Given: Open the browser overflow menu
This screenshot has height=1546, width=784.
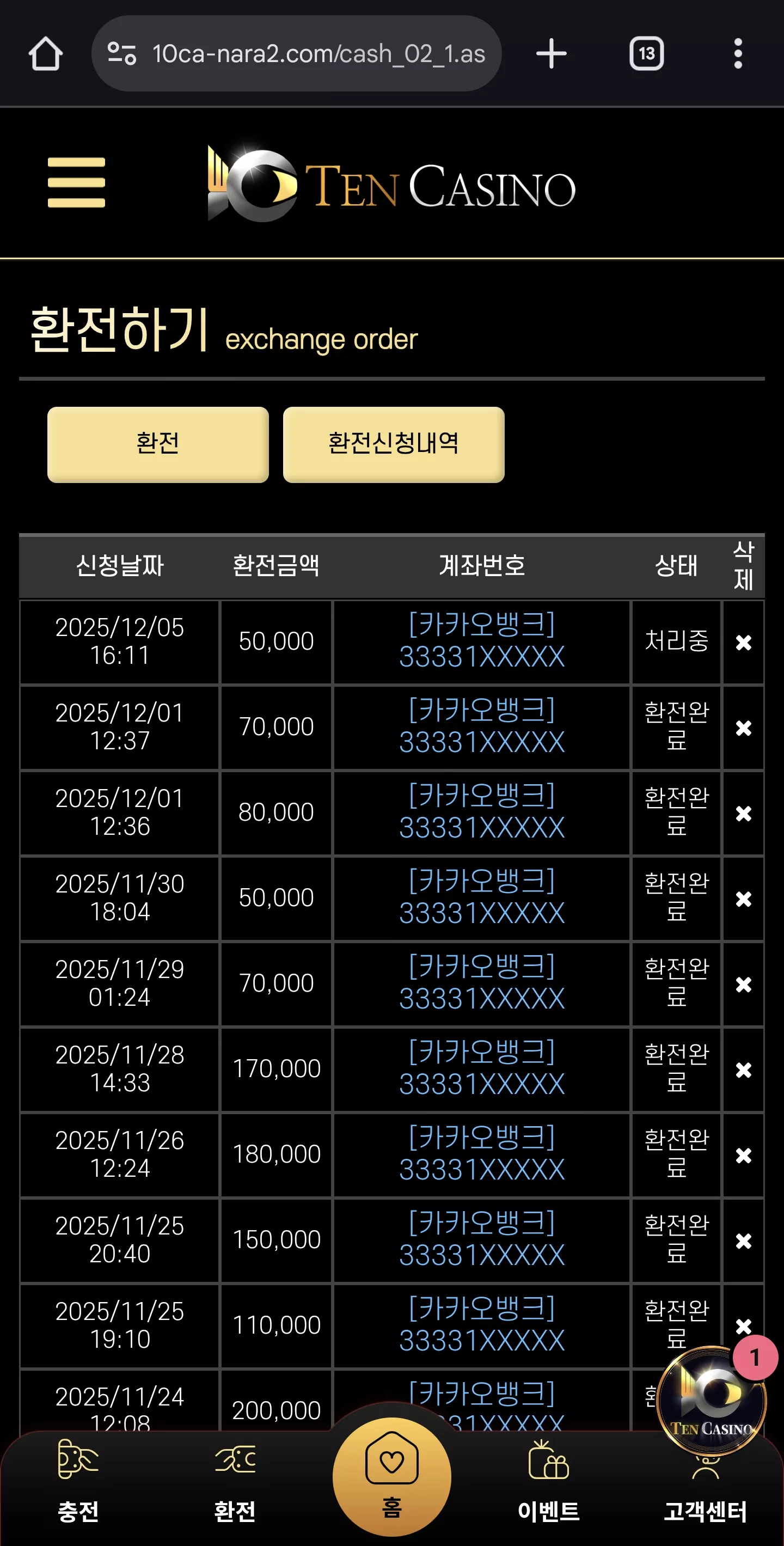Looking at the screenshot, I should (738, 54).
